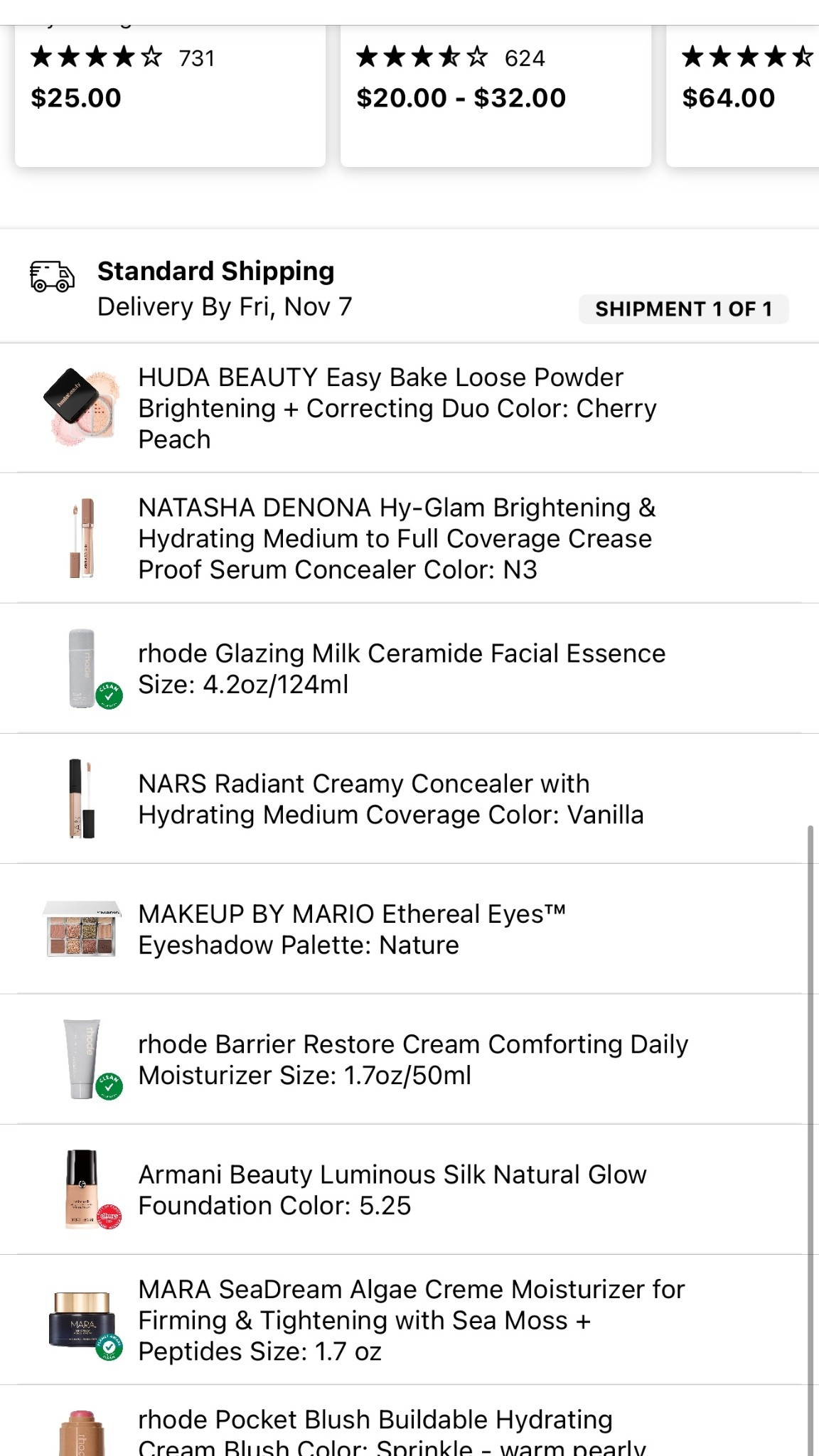819x1456 pixels.
Task: View rhode Glazing Milk Ceramide Facial Essence
Action: click(x=402, y=668)
